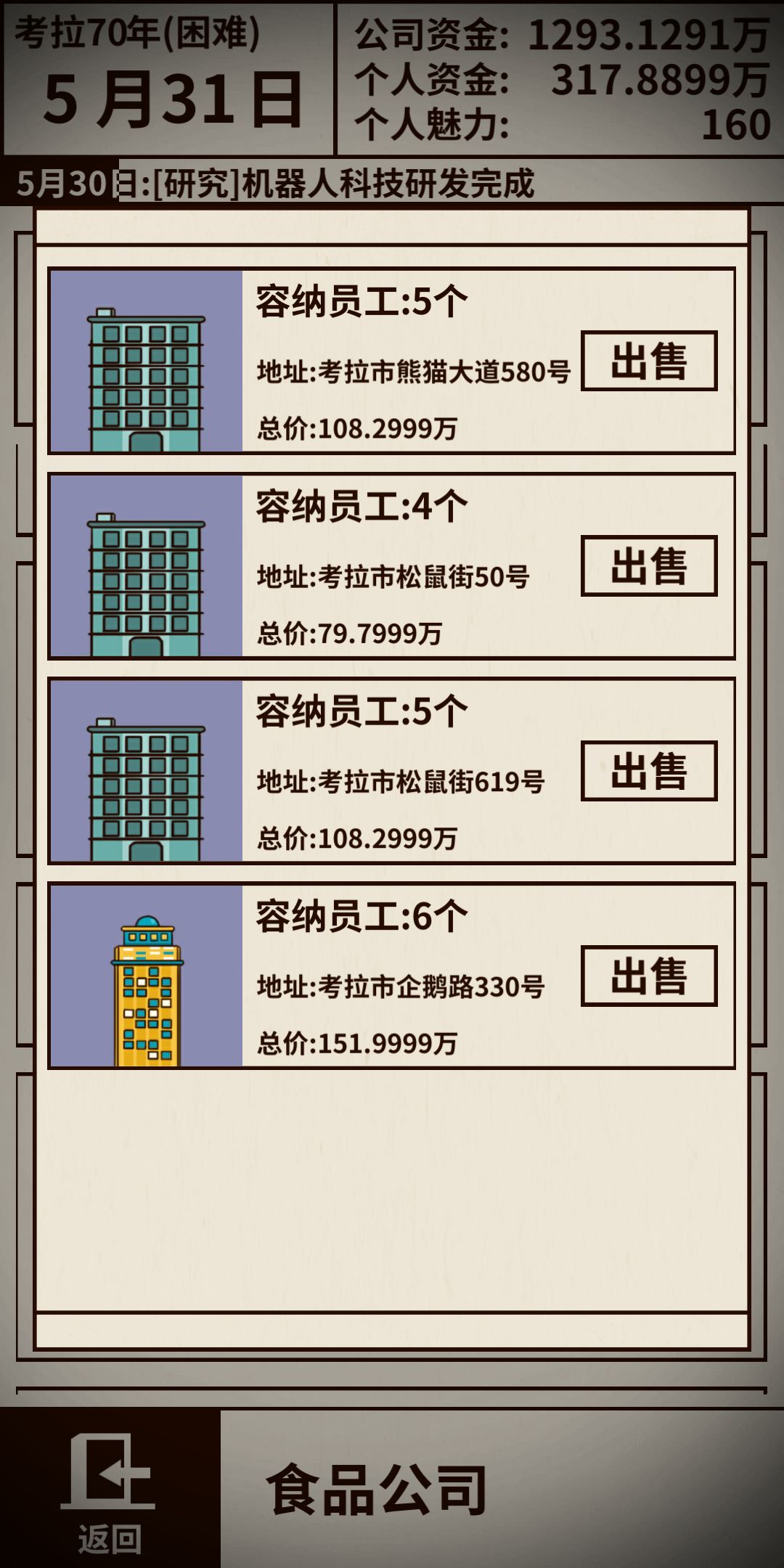This screenshot has width=784, height=1568.
Task: Click the 个人资金 personal funds display
Action: (559, 76)
